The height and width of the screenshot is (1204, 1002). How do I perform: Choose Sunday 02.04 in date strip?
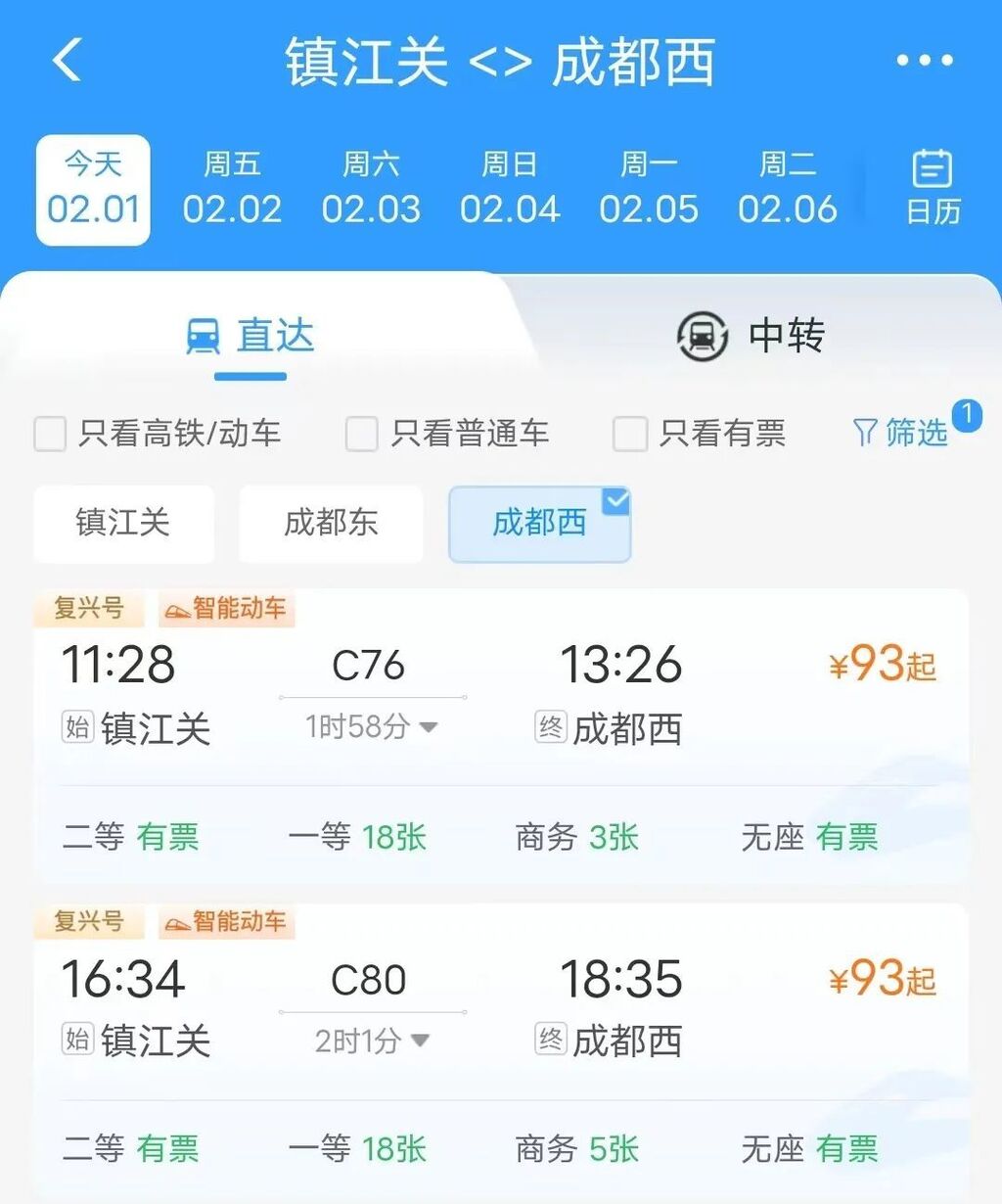point(510,189)
